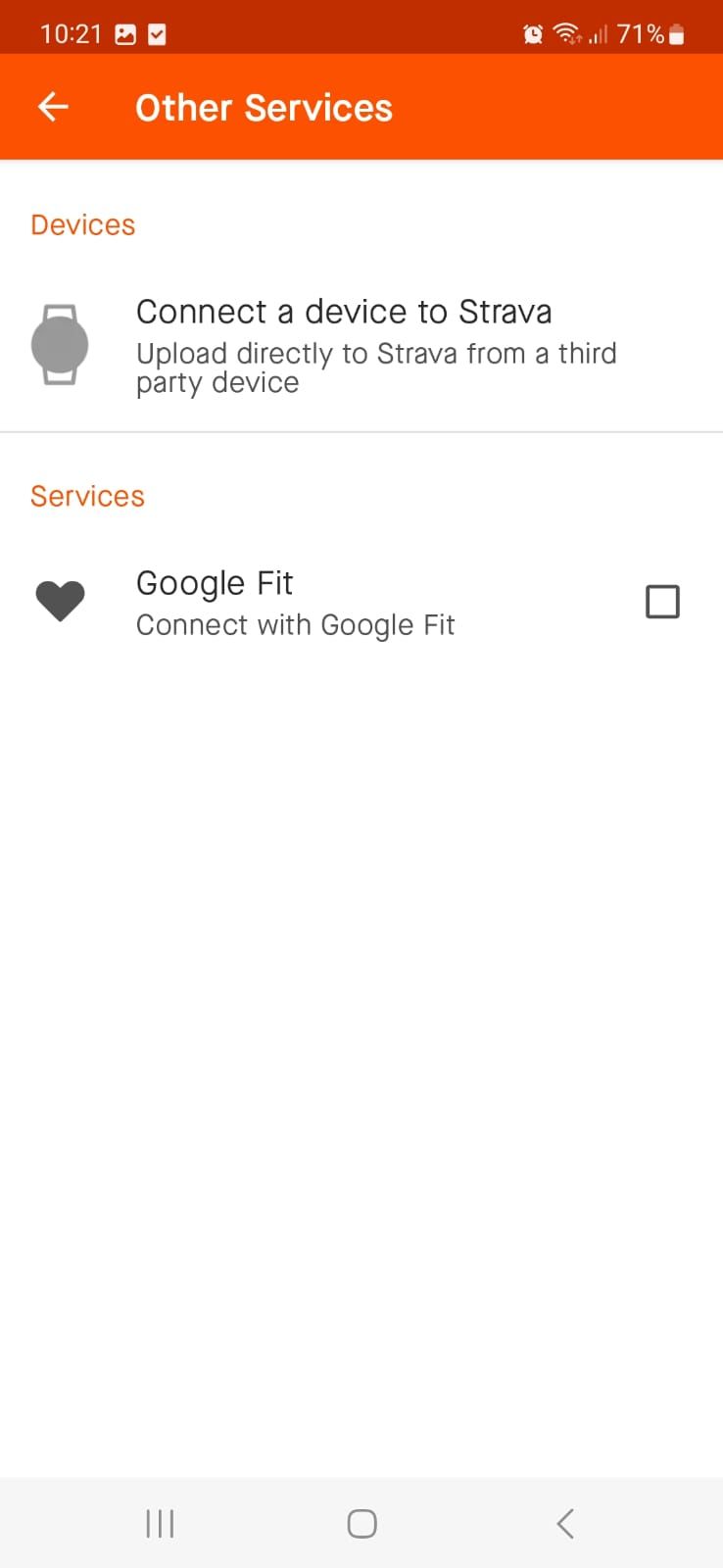Click the Wi-Fi signal indicator
Viewport: 723px width, 1568px height.
pos(568,32)
